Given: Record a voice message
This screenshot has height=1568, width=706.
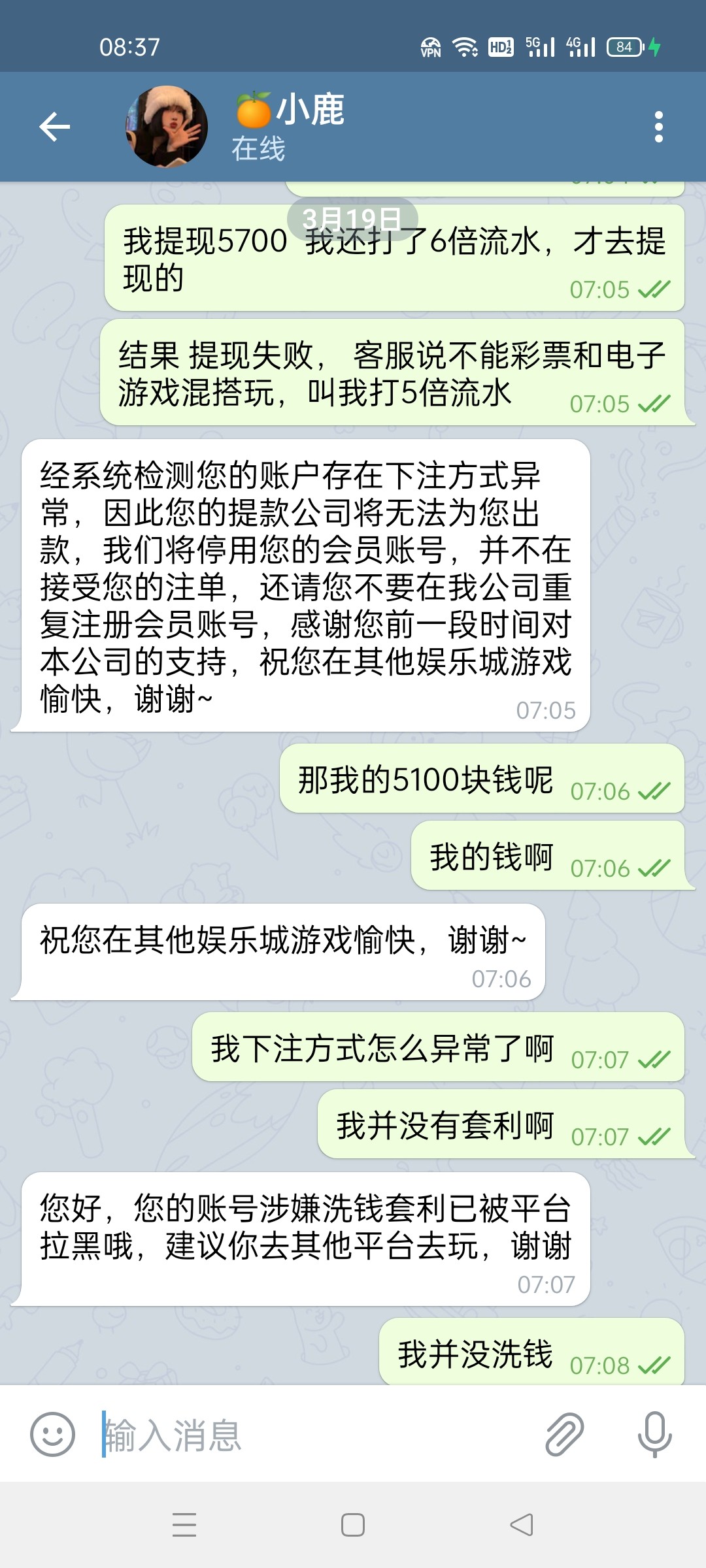Looking at the screenshot, I should pos(654,1435).
